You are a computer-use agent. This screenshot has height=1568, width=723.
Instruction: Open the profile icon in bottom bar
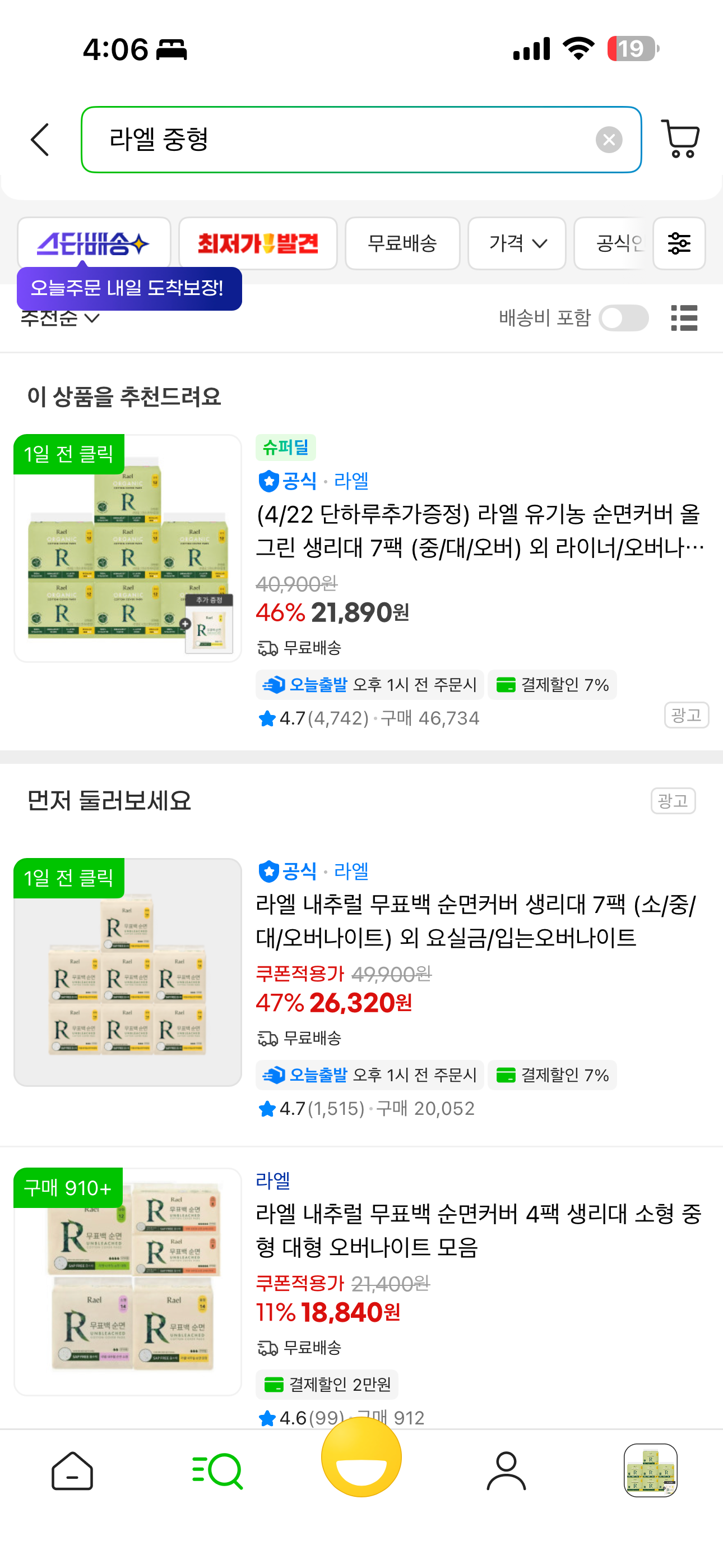pos(506,1470)
